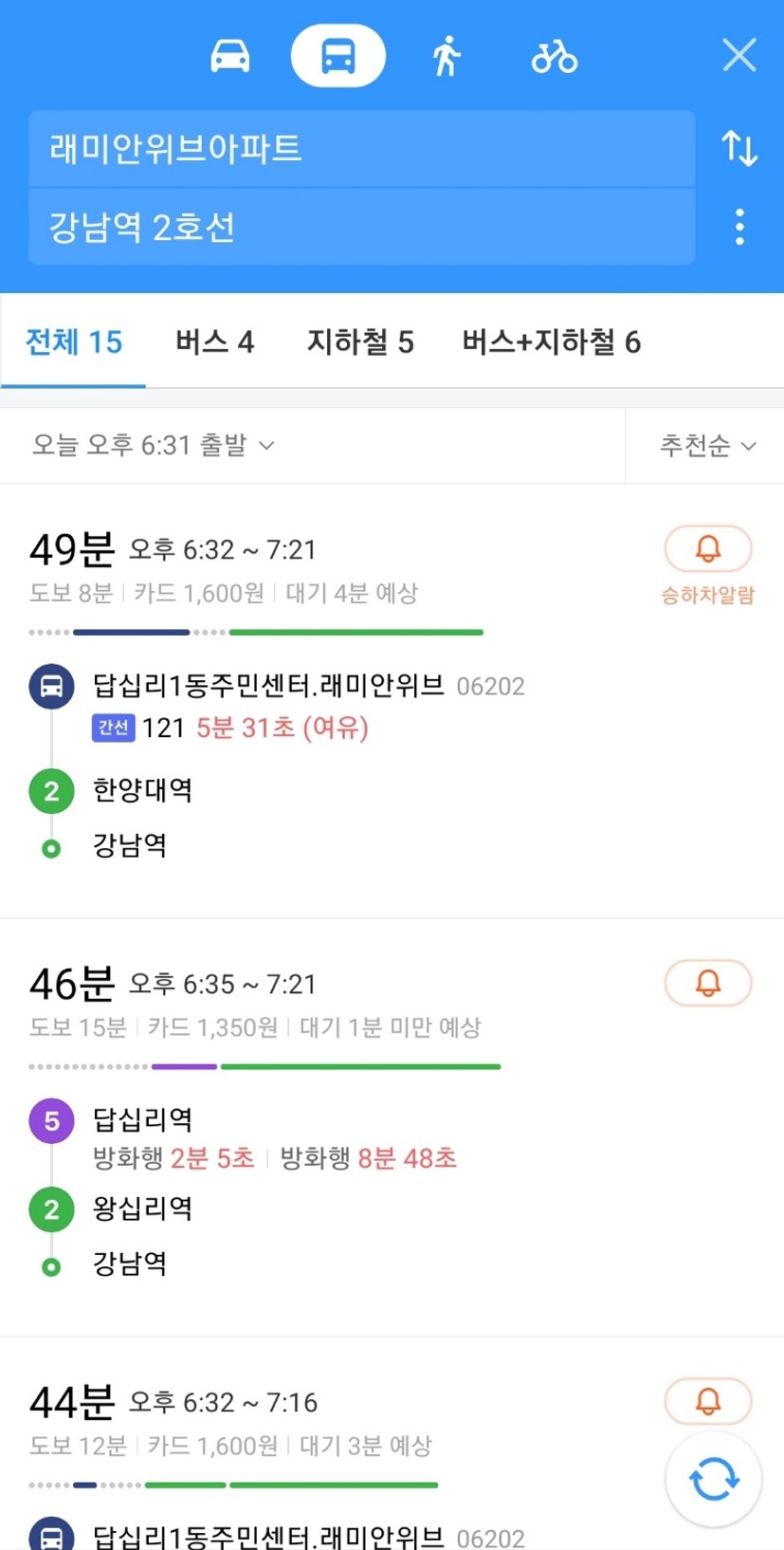This screenshot has width=784, height=1550.
Task: Open the three-dot overflow menu
Action: point(739,227)
